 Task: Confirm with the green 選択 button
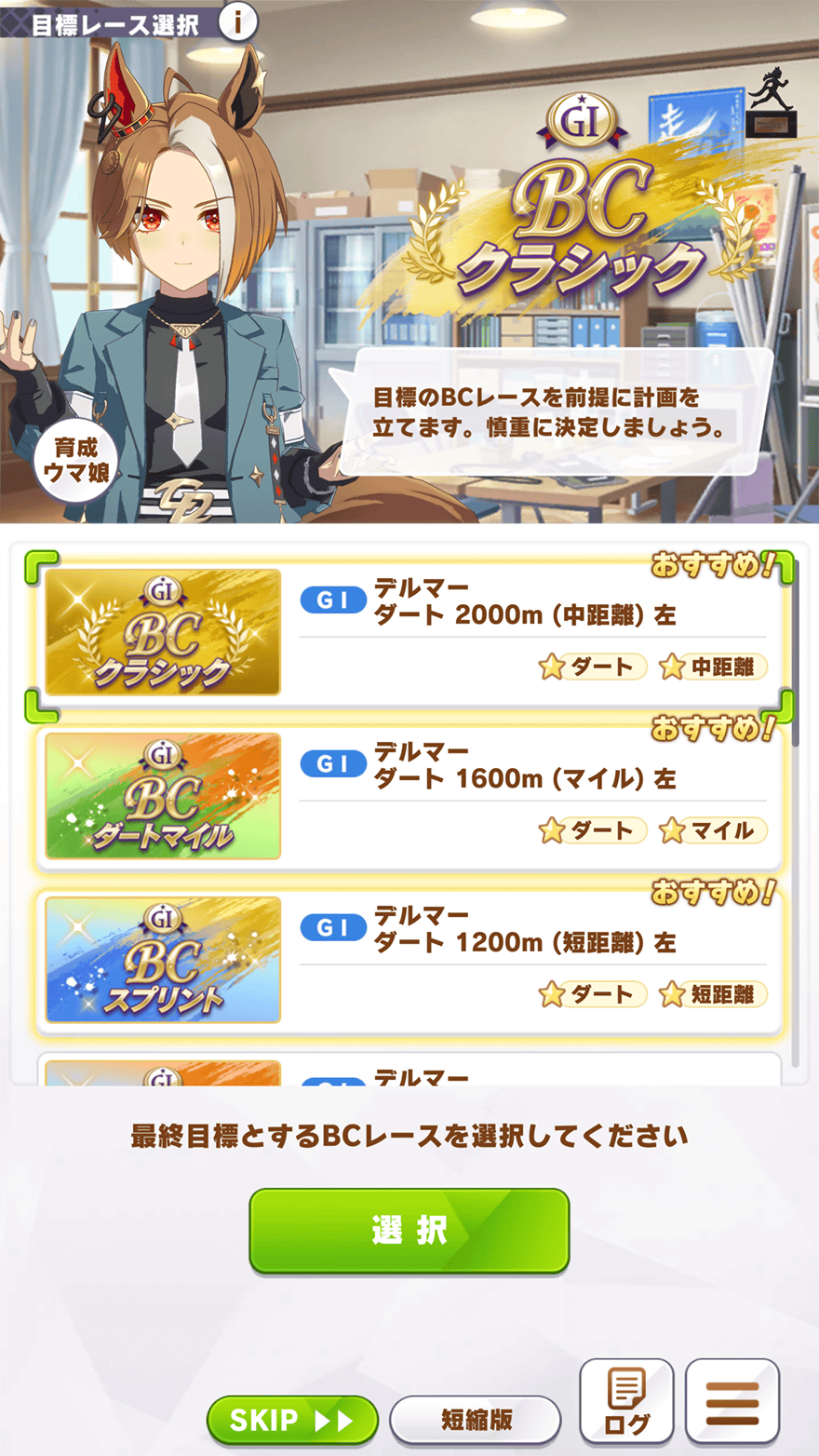point(409,1230)
